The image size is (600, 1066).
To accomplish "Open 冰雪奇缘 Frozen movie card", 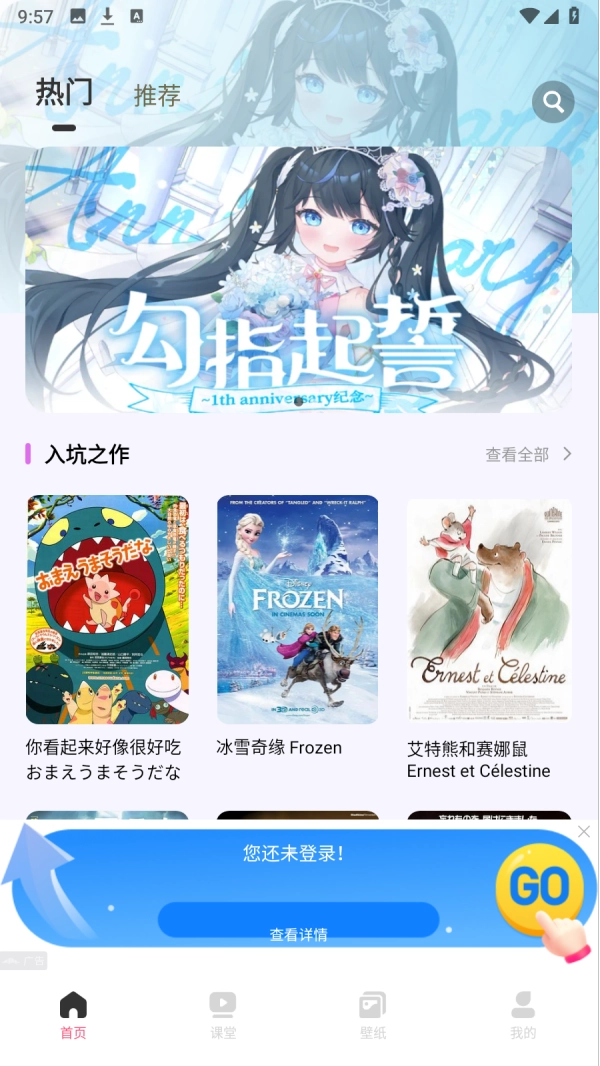I will click(297, 609).
